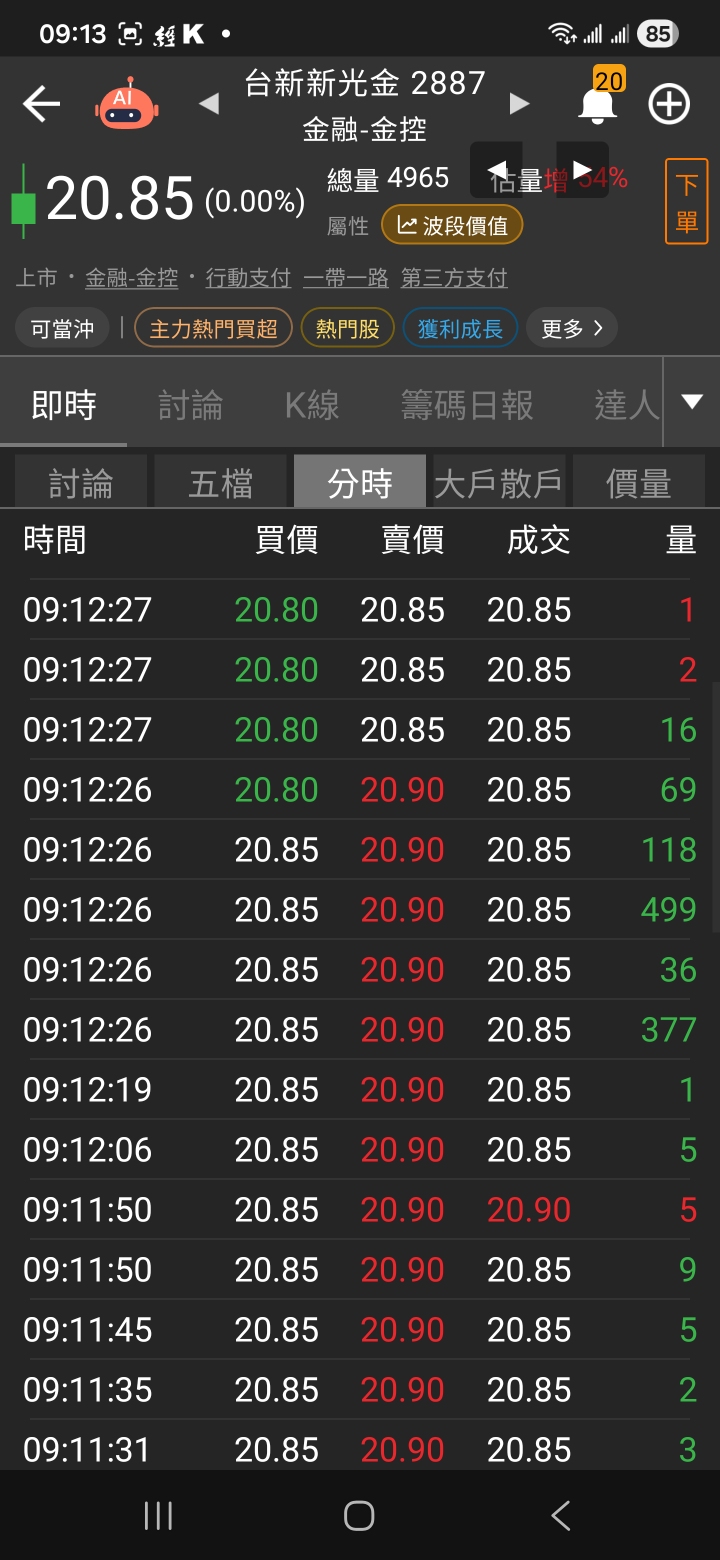Open the AI robot assistant

(x=126, y=104)
